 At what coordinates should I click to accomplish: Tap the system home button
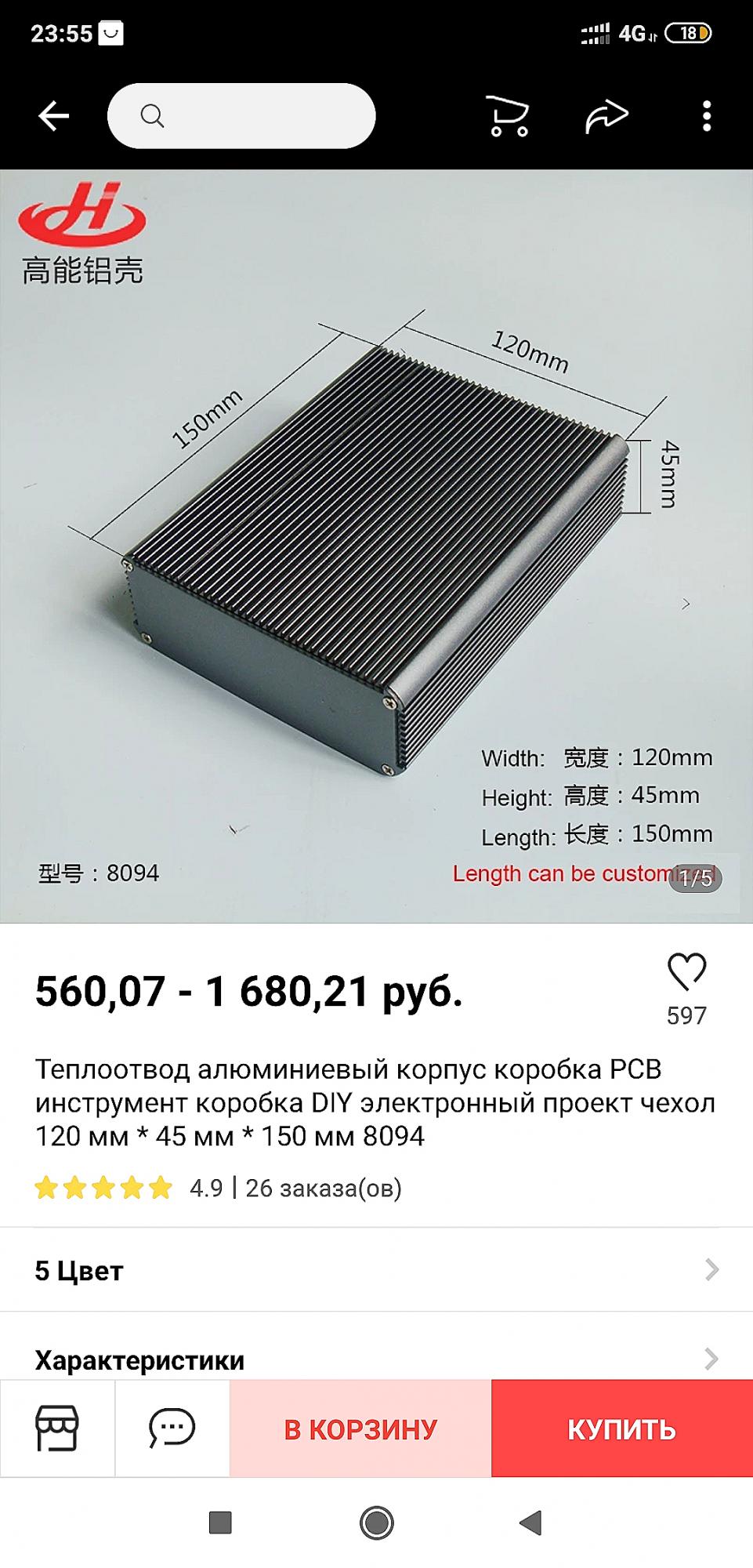(377, 1523)
